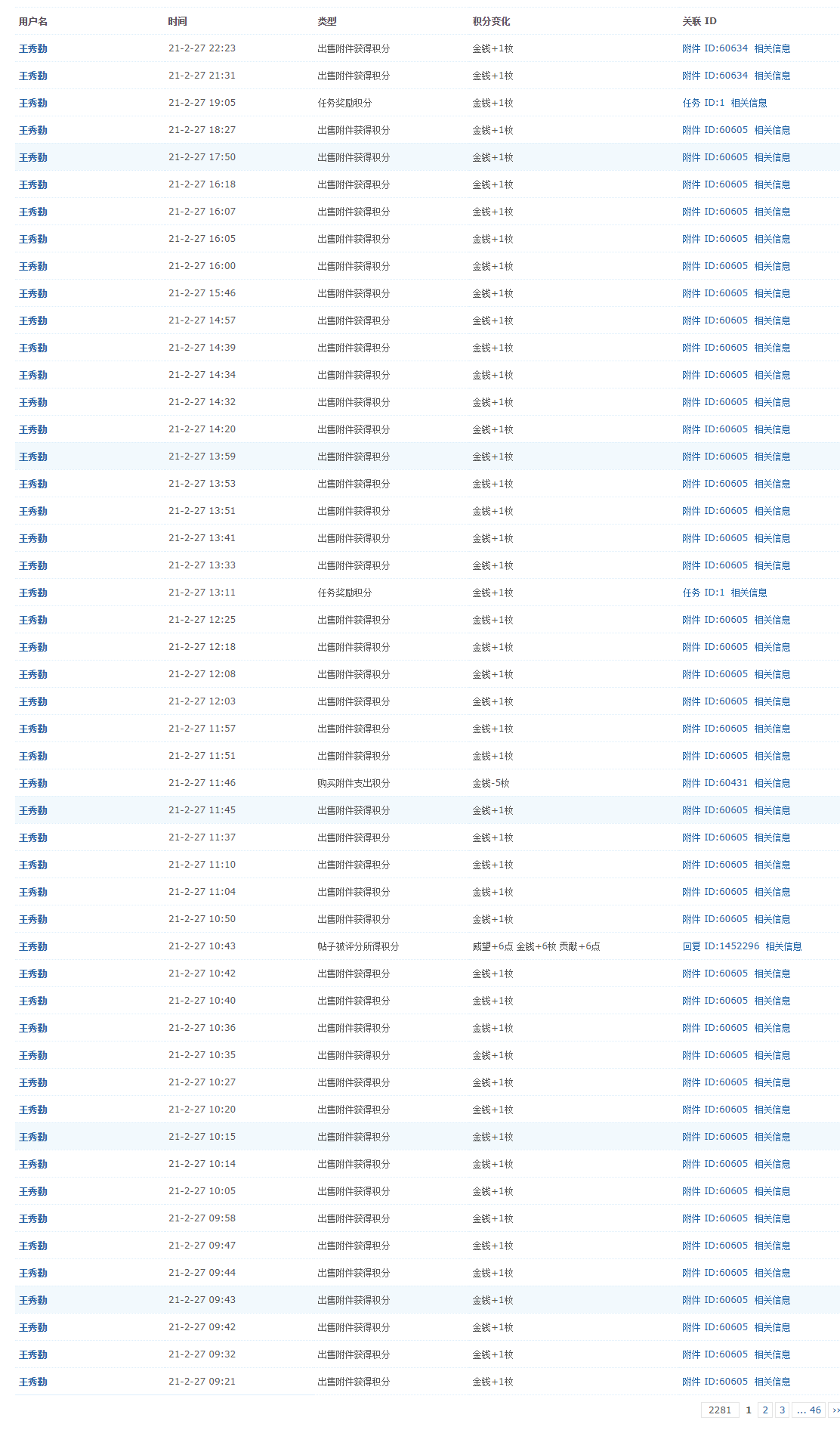This screenshot has width=840, height=1430.
Task: Open 相关信息 in the 21-2-27 22:23 row
Action: click(772, 48)
